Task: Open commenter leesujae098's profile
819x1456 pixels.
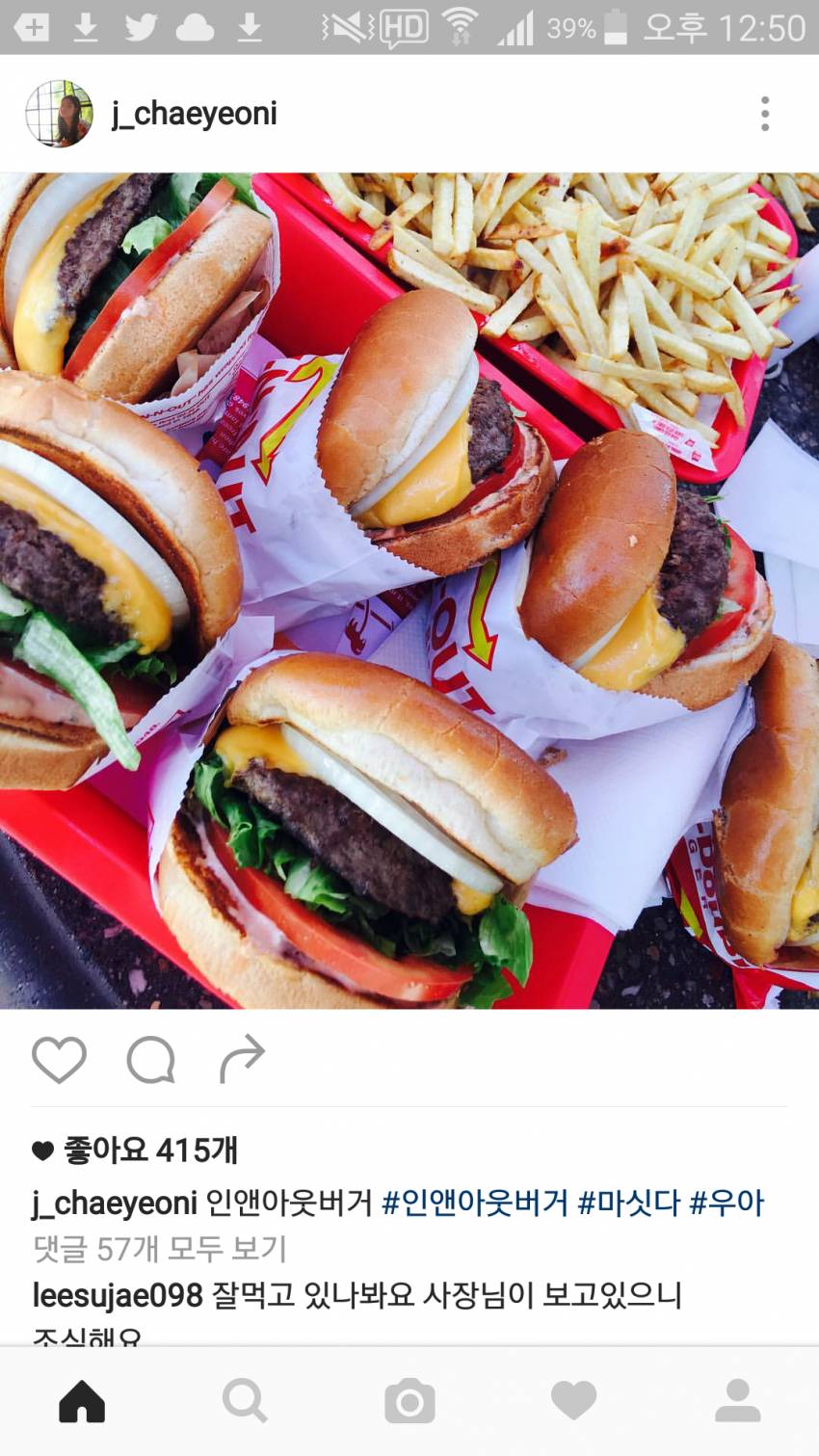Action: point(118,1295)
